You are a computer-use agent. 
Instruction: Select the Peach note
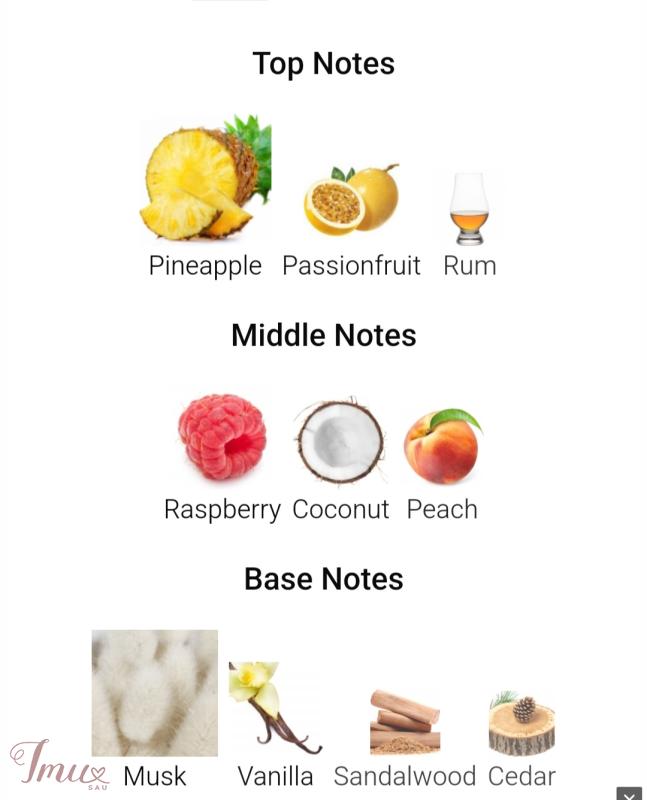(x=442, y=447)
